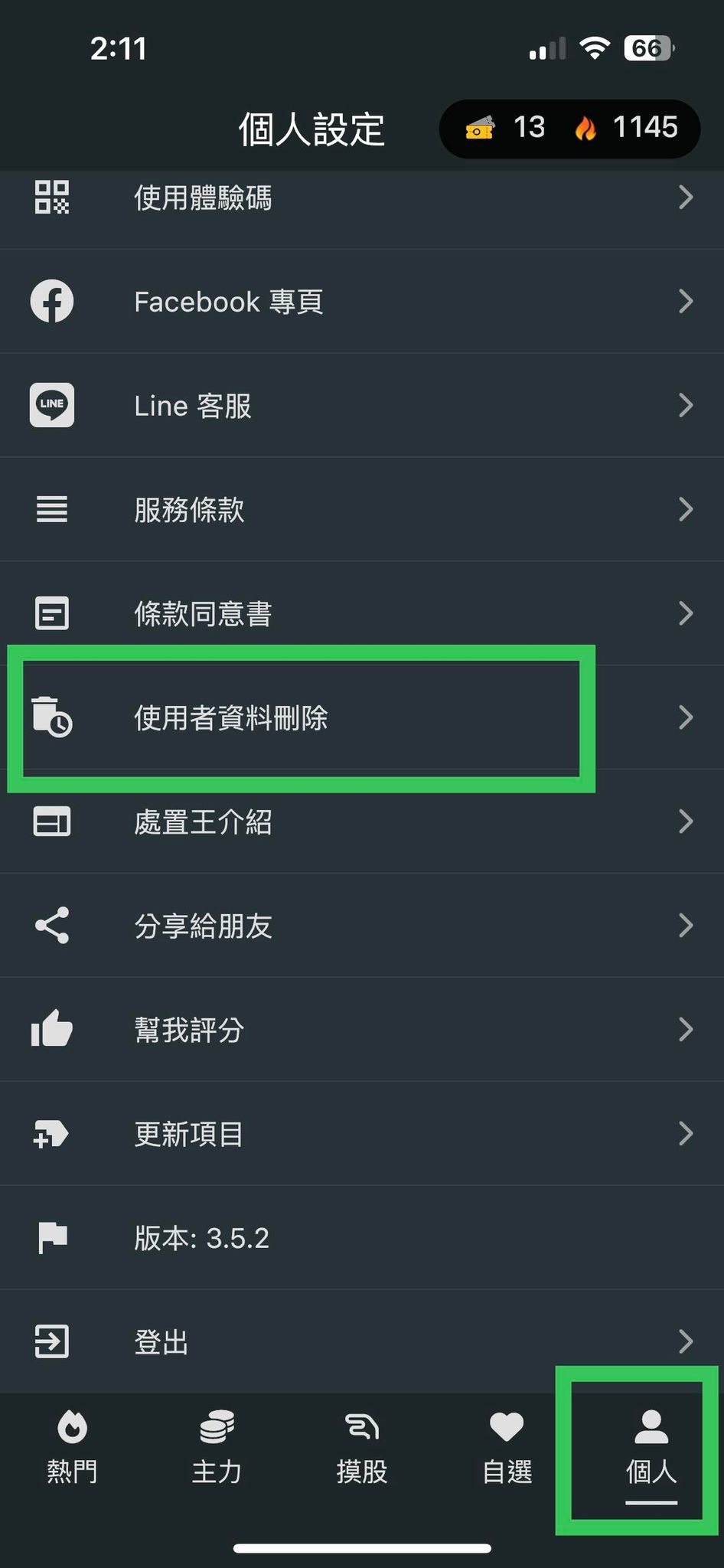Open 處置王介紹
This screenshot has width=724, height=1568.
[x=361, y=822]
